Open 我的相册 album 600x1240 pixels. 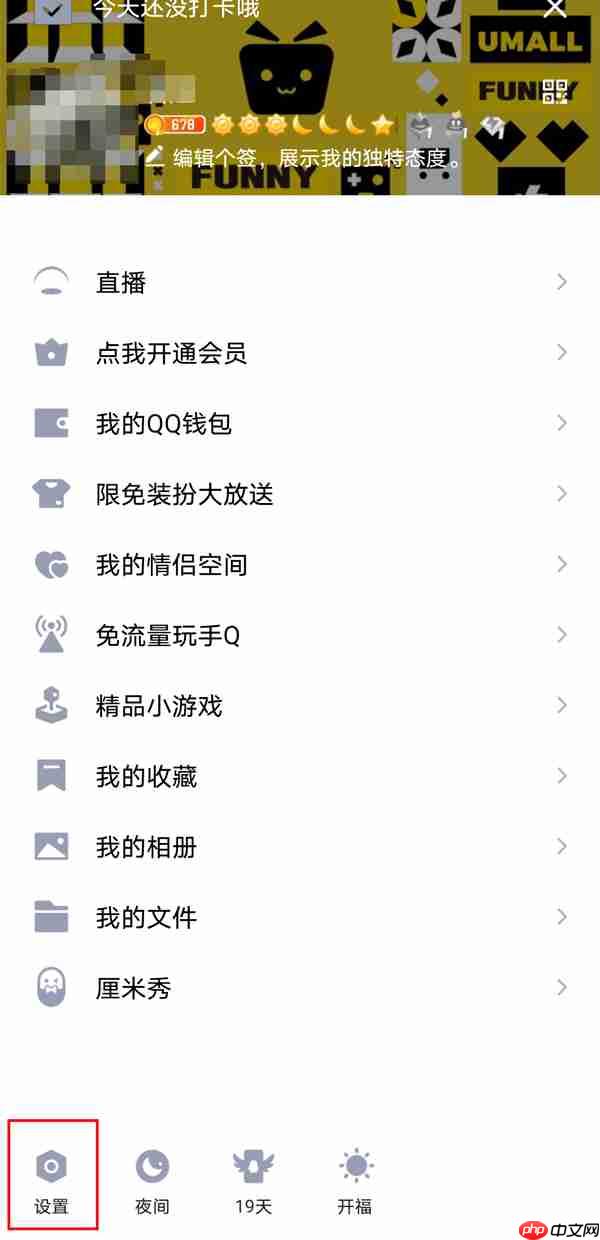tap(300, 847)
